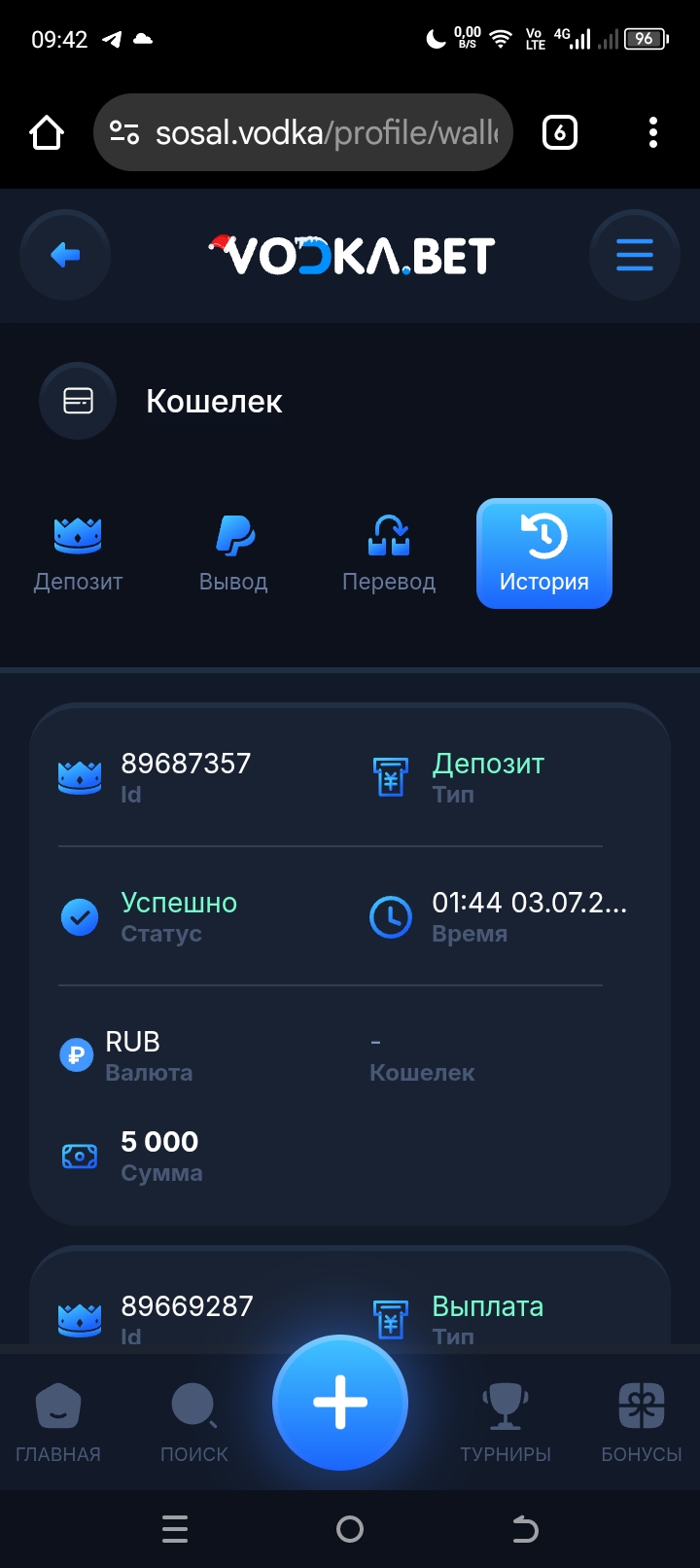Switch to the Вывод tab

coord(233,554)
